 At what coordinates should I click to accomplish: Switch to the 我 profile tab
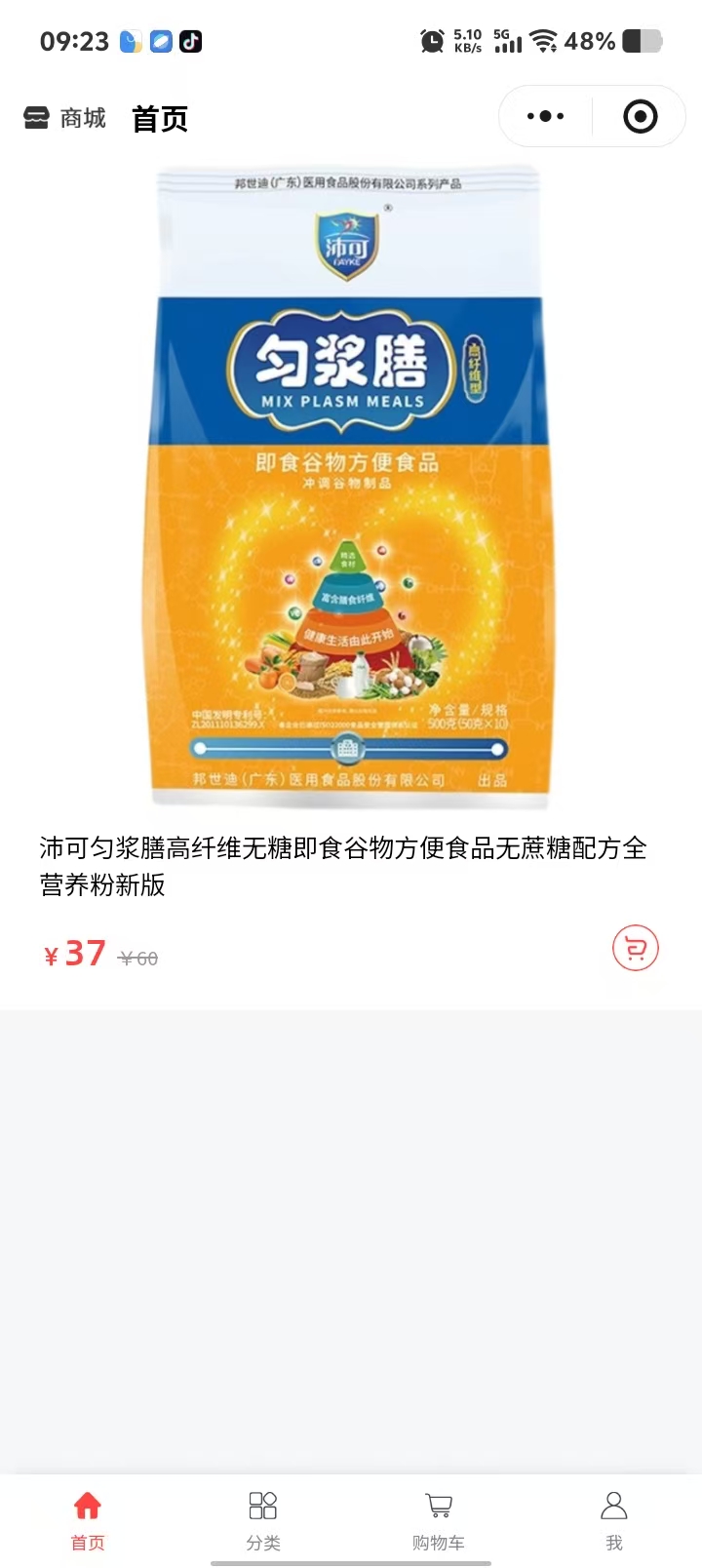tap(613, 1519)
